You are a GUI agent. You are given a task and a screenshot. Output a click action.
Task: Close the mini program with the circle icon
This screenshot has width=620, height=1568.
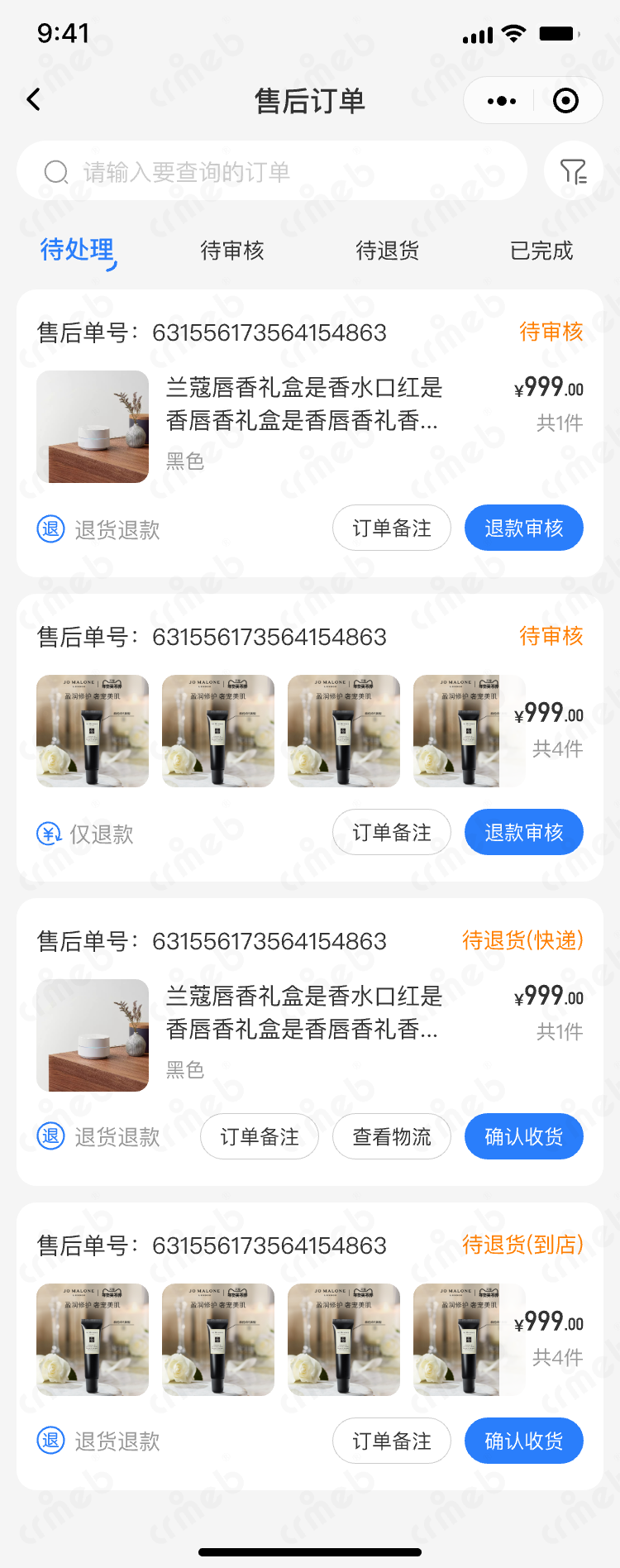[x=565, y=101]
